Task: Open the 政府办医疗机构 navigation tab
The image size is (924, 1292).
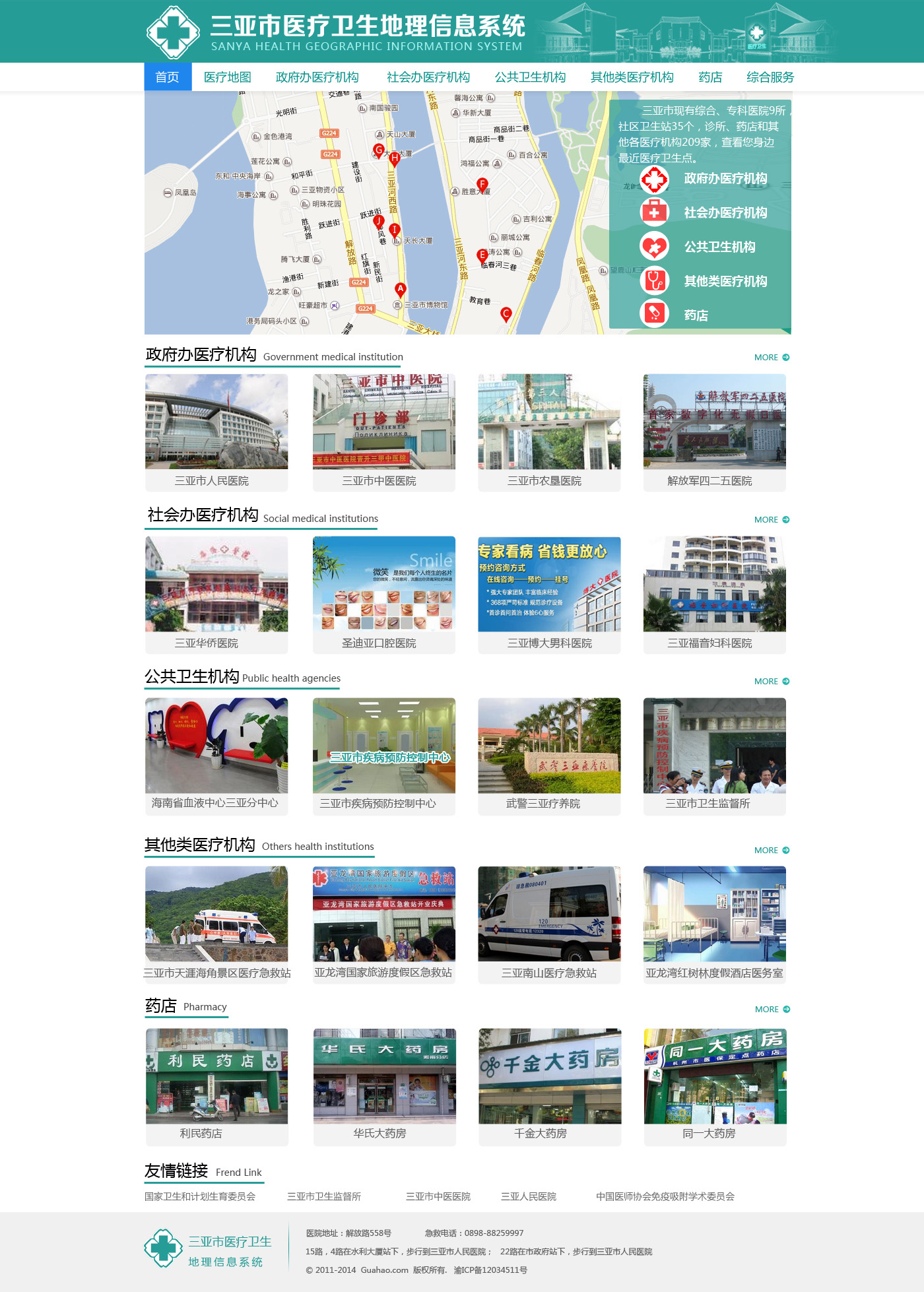Action: tap(317, 77)
